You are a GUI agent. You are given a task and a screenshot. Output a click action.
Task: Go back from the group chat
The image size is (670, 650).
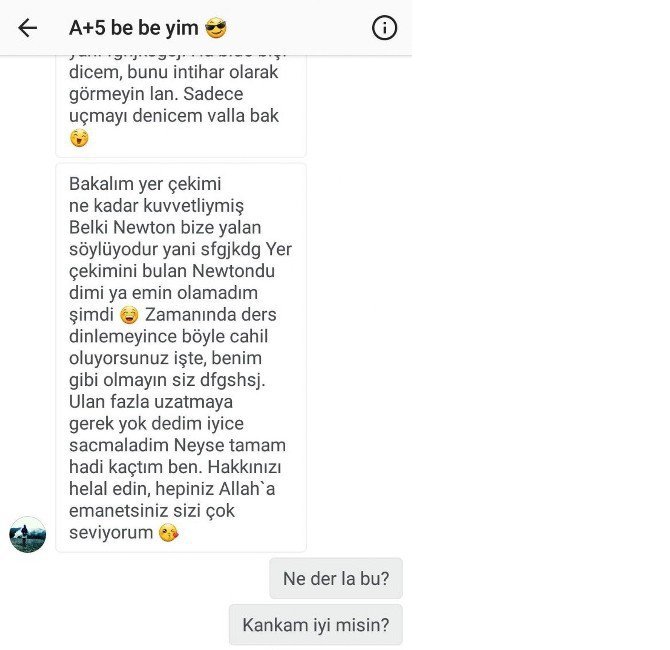pyautogui.click(x=27, y=28)
